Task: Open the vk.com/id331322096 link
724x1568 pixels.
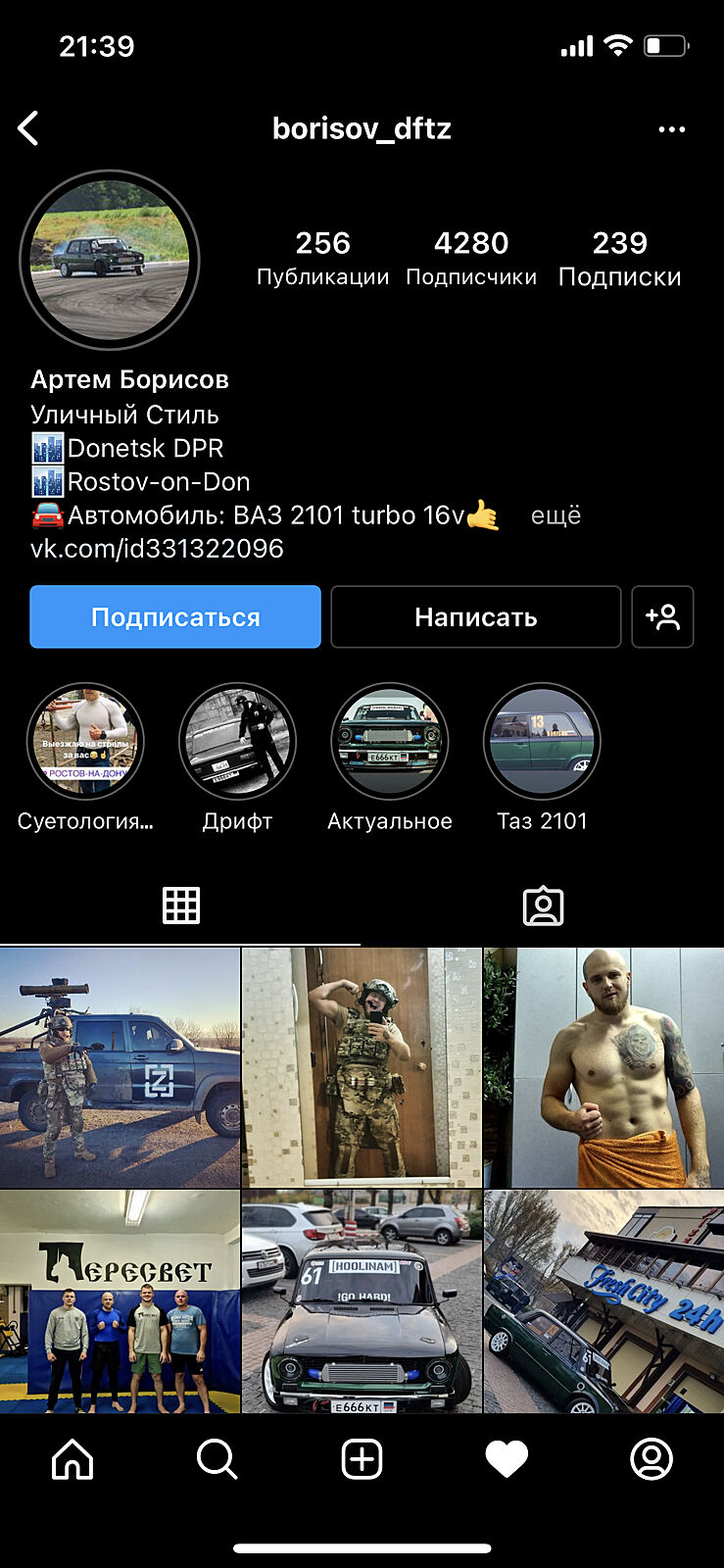Action: [157, 549]
